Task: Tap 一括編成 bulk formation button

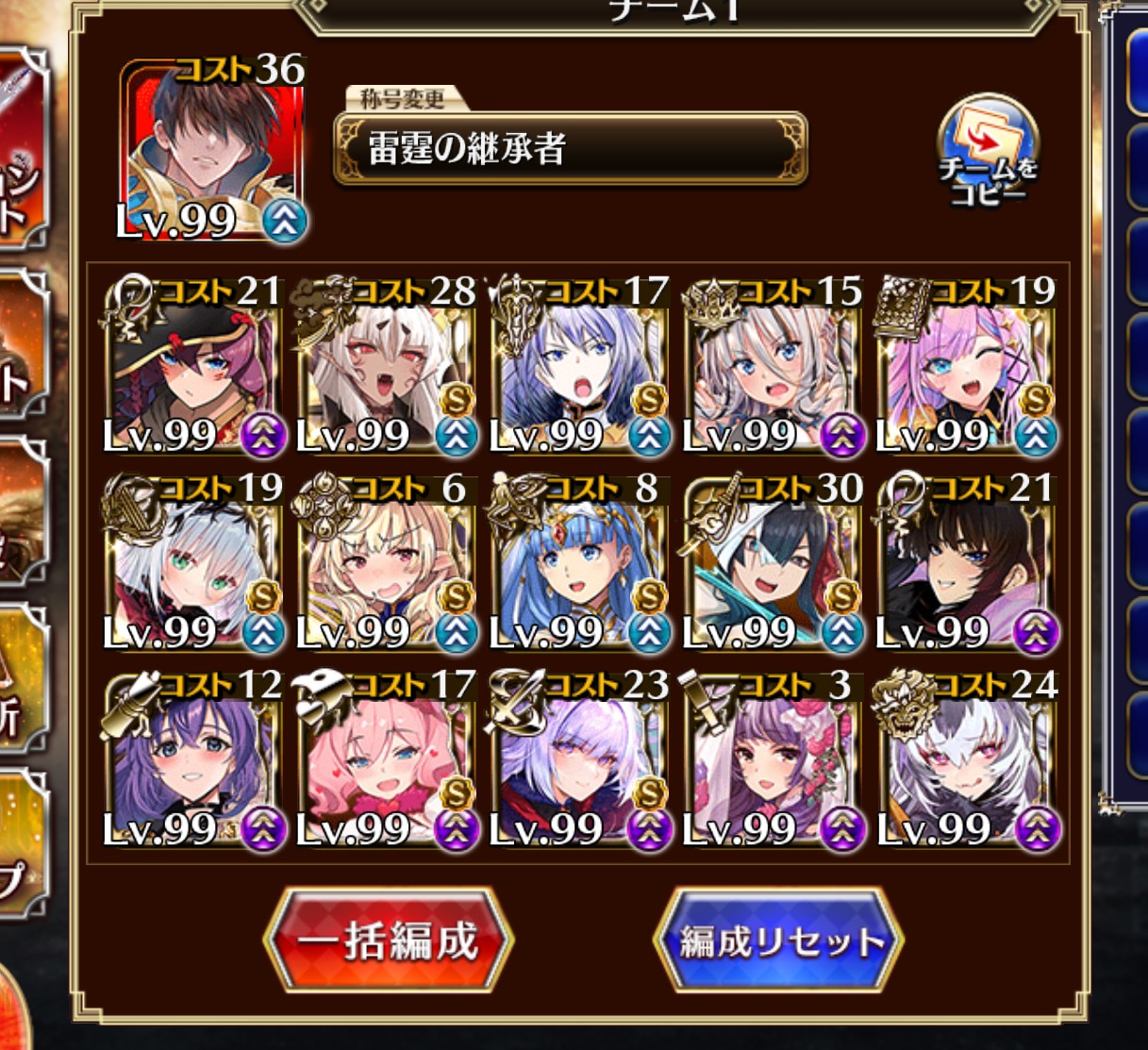Action: [x=388, y=940]
